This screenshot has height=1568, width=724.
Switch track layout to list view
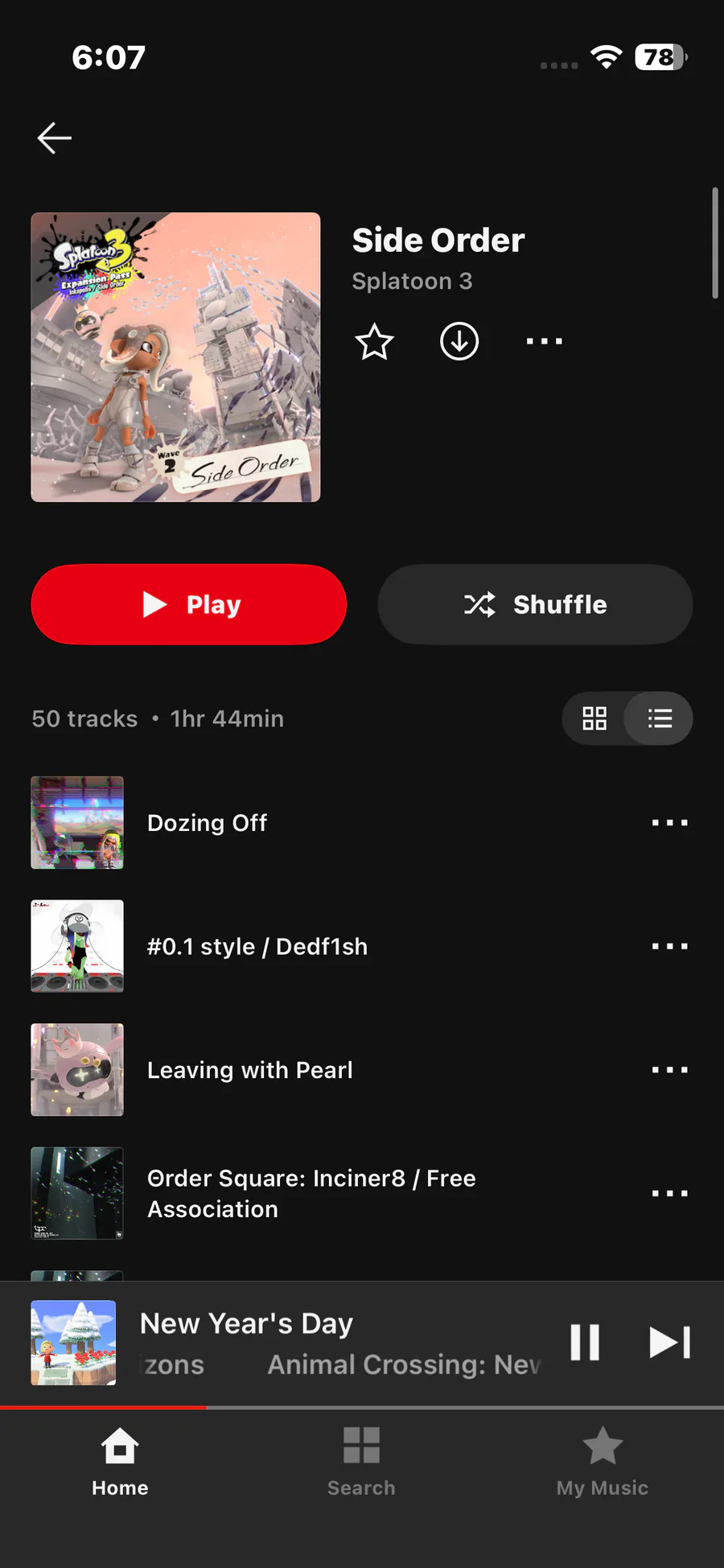coord(660,718)
